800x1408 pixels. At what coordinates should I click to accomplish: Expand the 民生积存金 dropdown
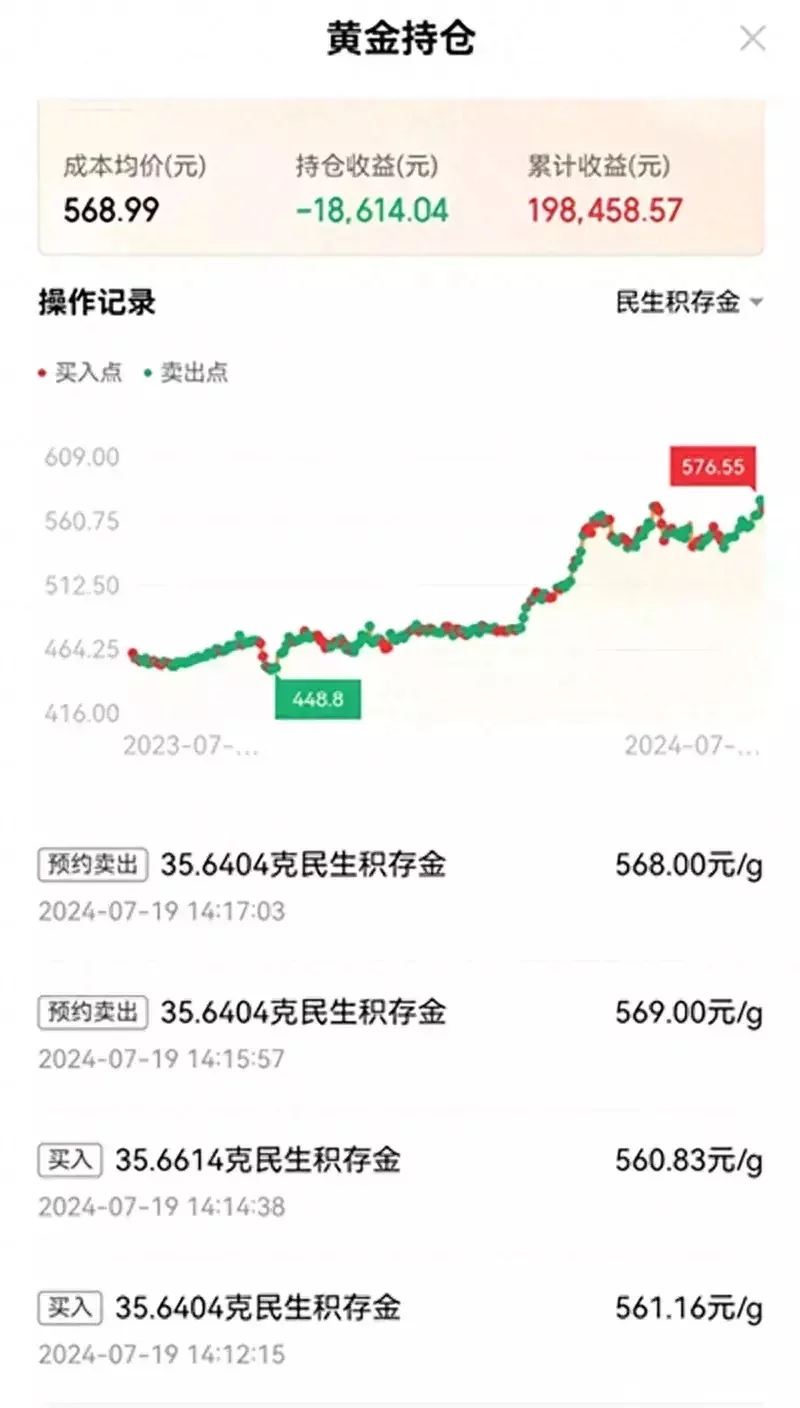pos(689,302)
